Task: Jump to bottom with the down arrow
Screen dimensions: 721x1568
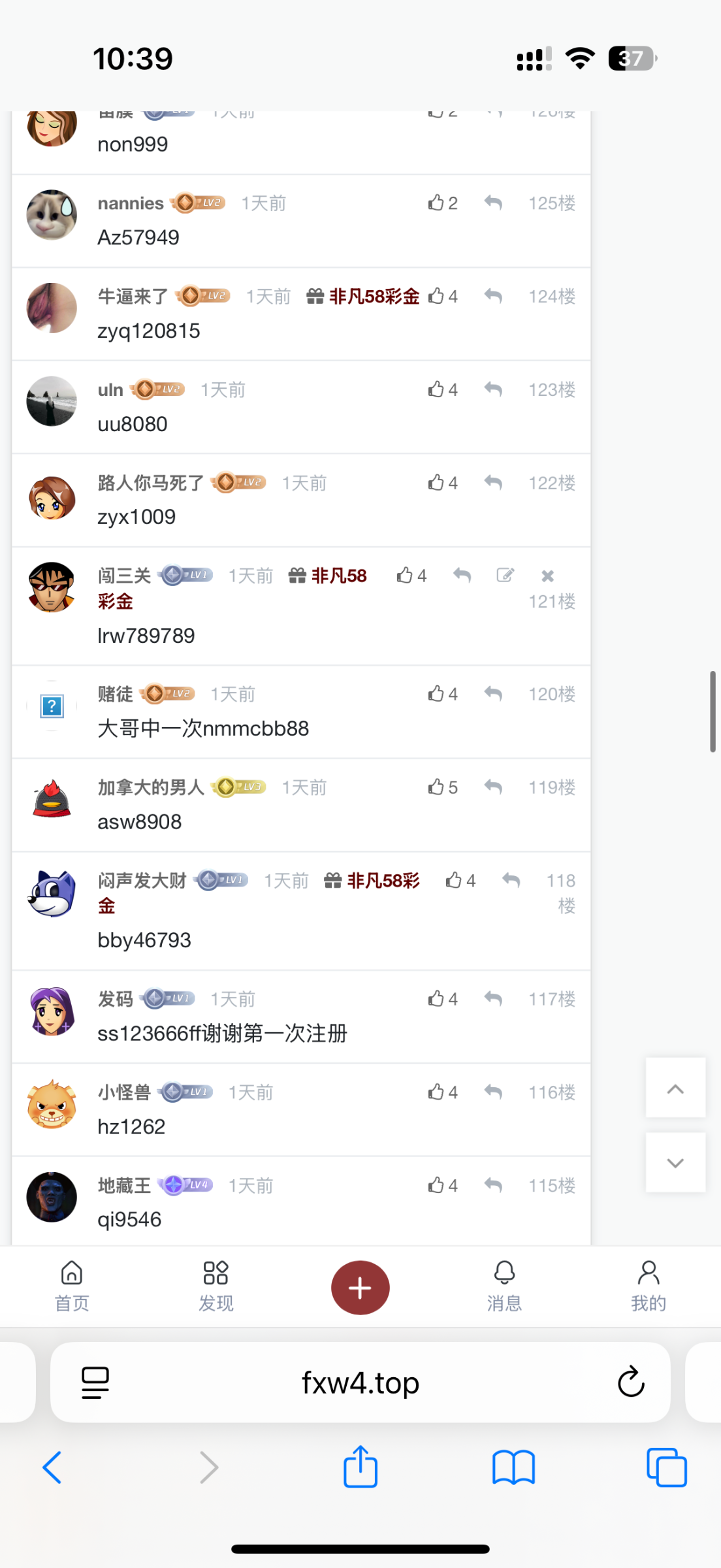Action: tap(675, 1163)
